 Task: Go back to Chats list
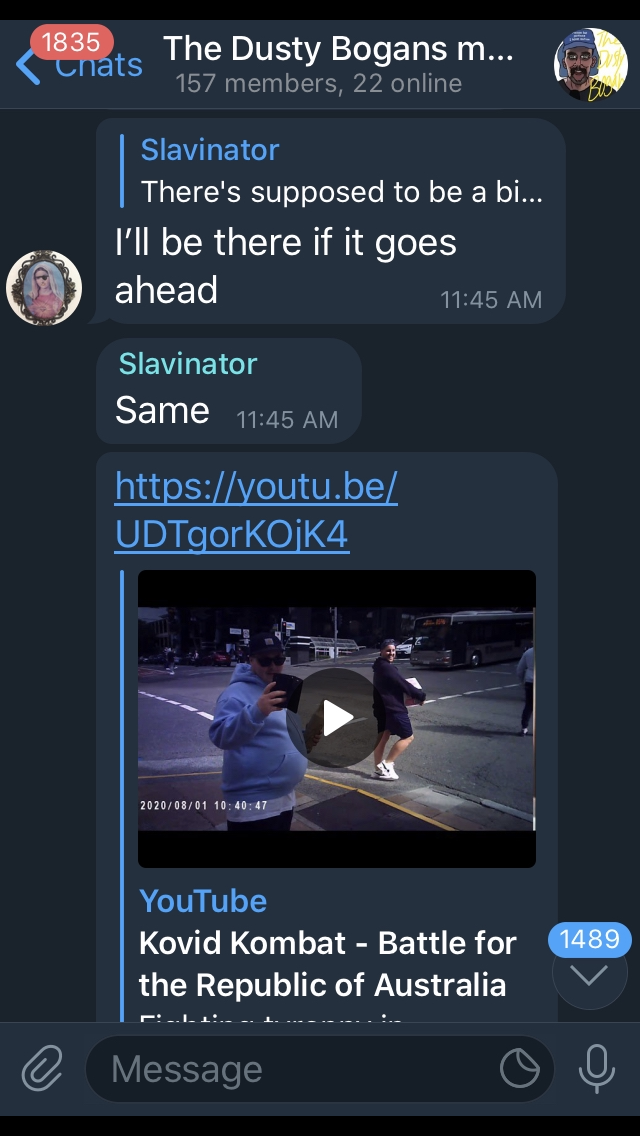(x=80, y=66)
